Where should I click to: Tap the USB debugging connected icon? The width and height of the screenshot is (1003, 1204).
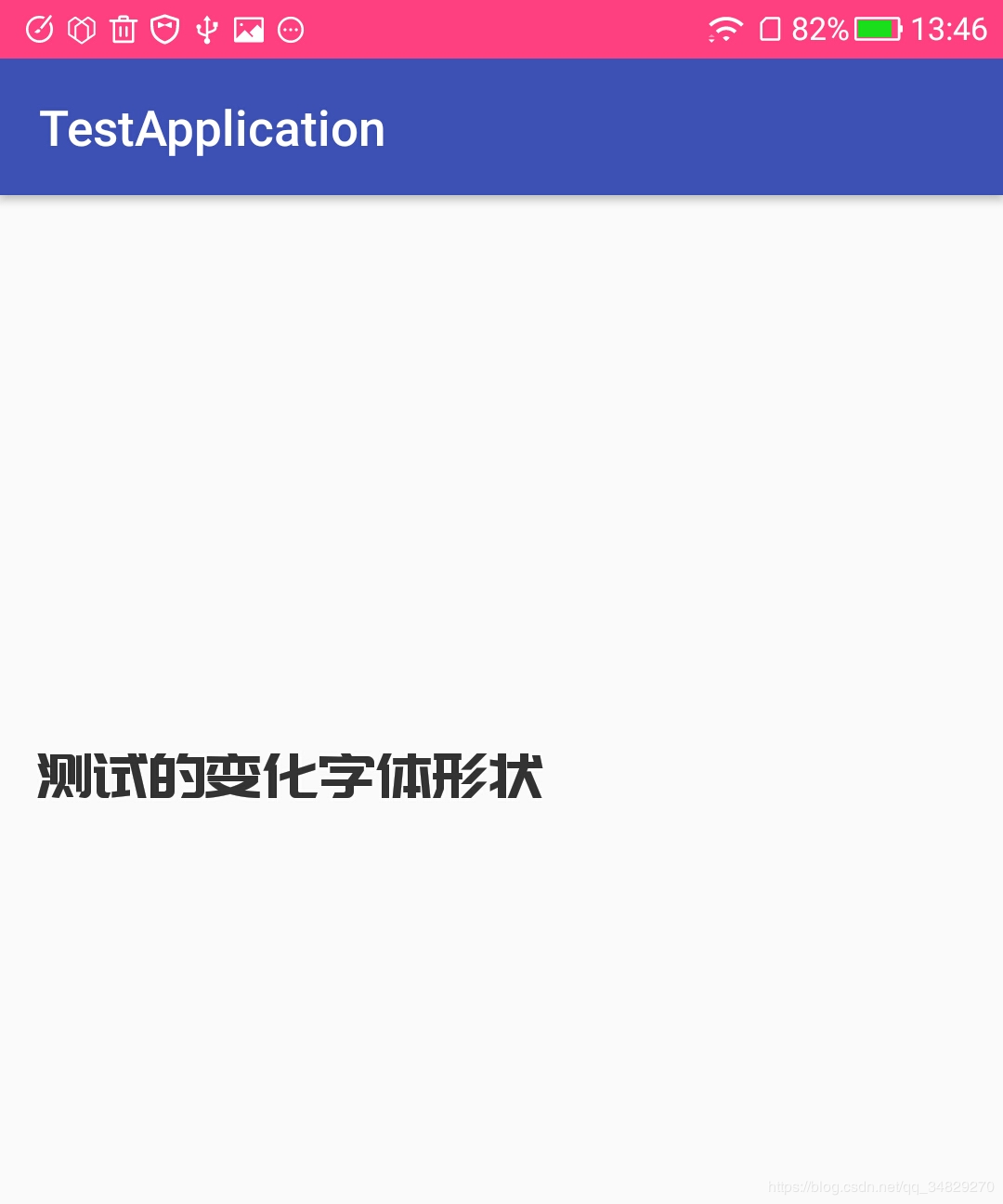(206, 29)
